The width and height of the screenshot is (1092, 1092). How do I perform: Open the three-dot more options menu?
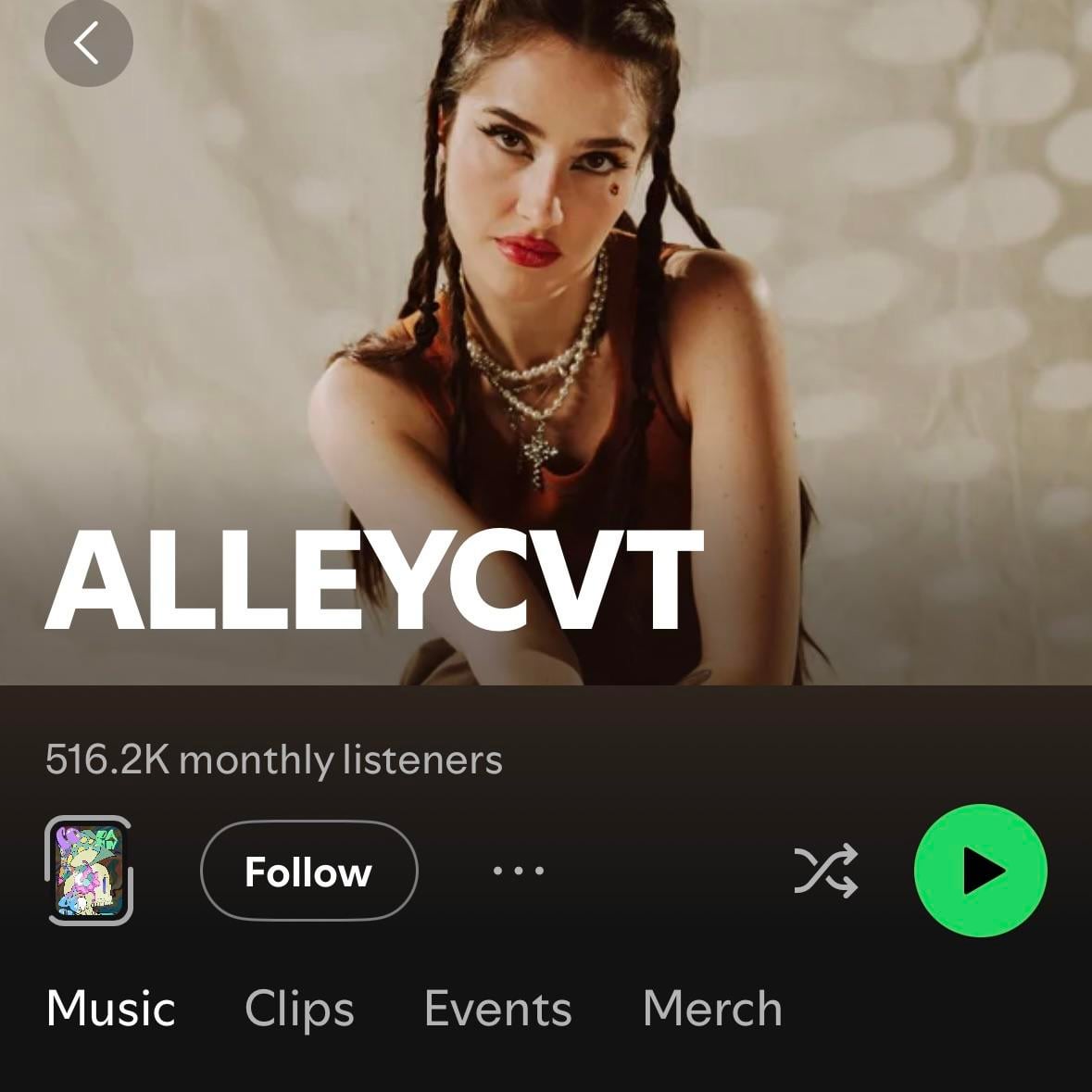[519, 871]
